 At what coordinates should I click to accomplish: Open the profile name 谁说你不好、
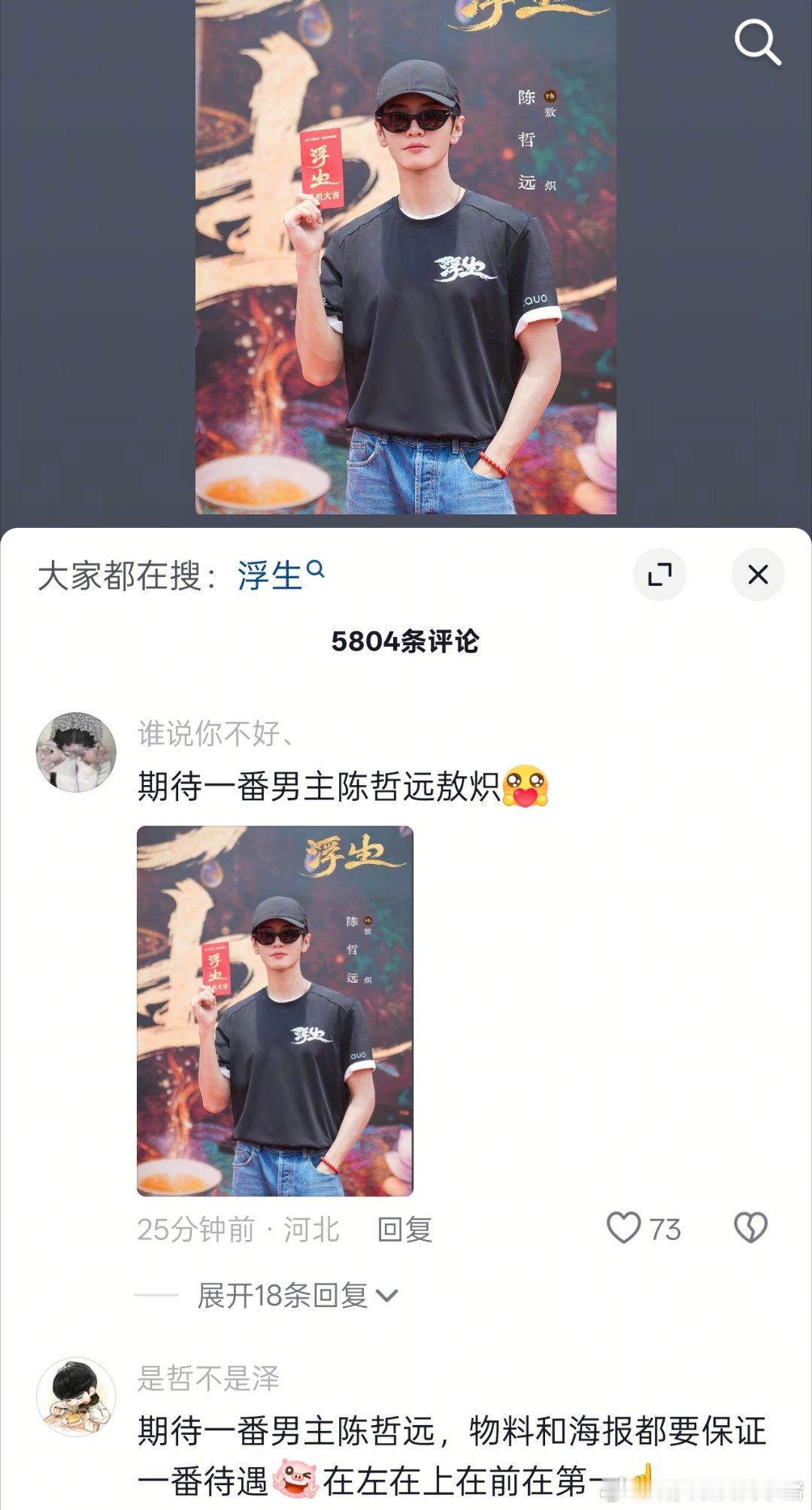pos(216,733)
